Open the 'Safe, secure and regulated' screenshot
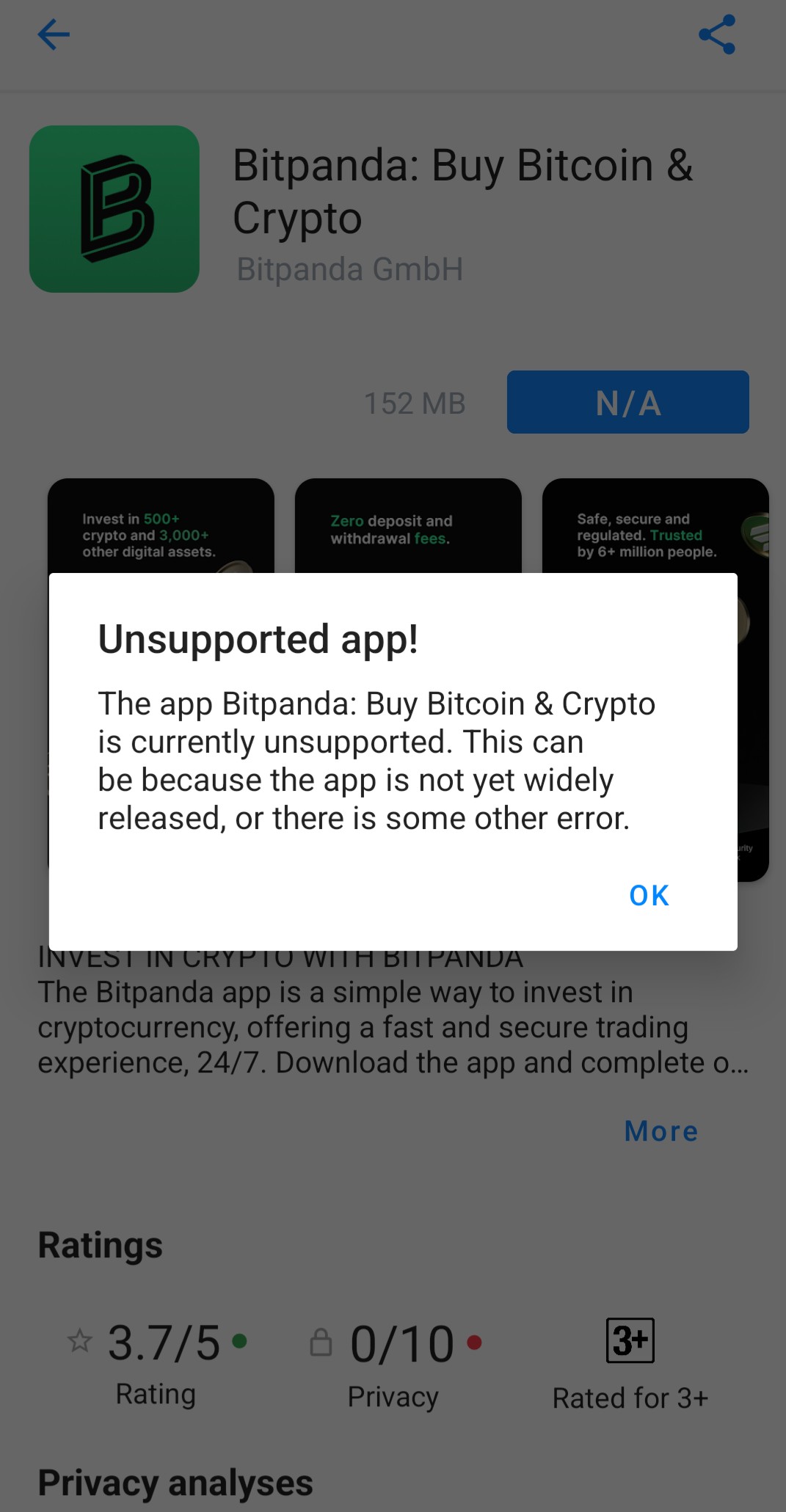Image resolution: width=786 pixels, height=1512 pixels. (x=655, y=525)
